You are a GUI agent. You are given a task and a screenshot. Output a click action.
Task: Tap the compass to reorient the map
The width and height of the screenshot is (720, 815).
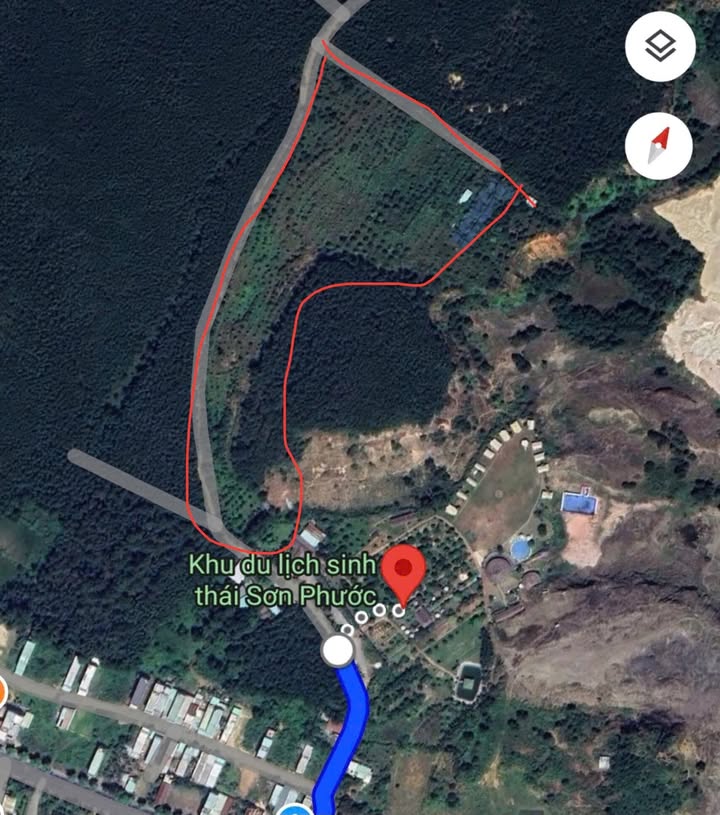click(659, 146)
